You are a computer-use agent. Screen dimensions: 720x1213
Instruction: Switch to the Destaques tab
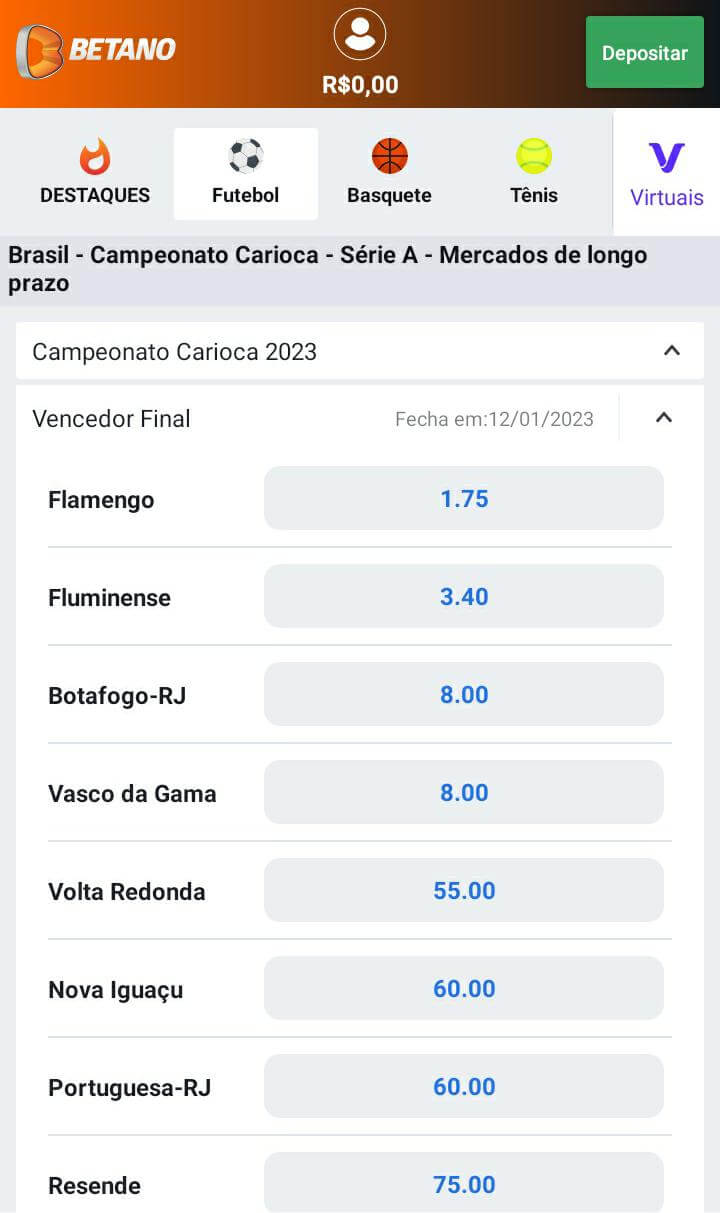[95, 173]
